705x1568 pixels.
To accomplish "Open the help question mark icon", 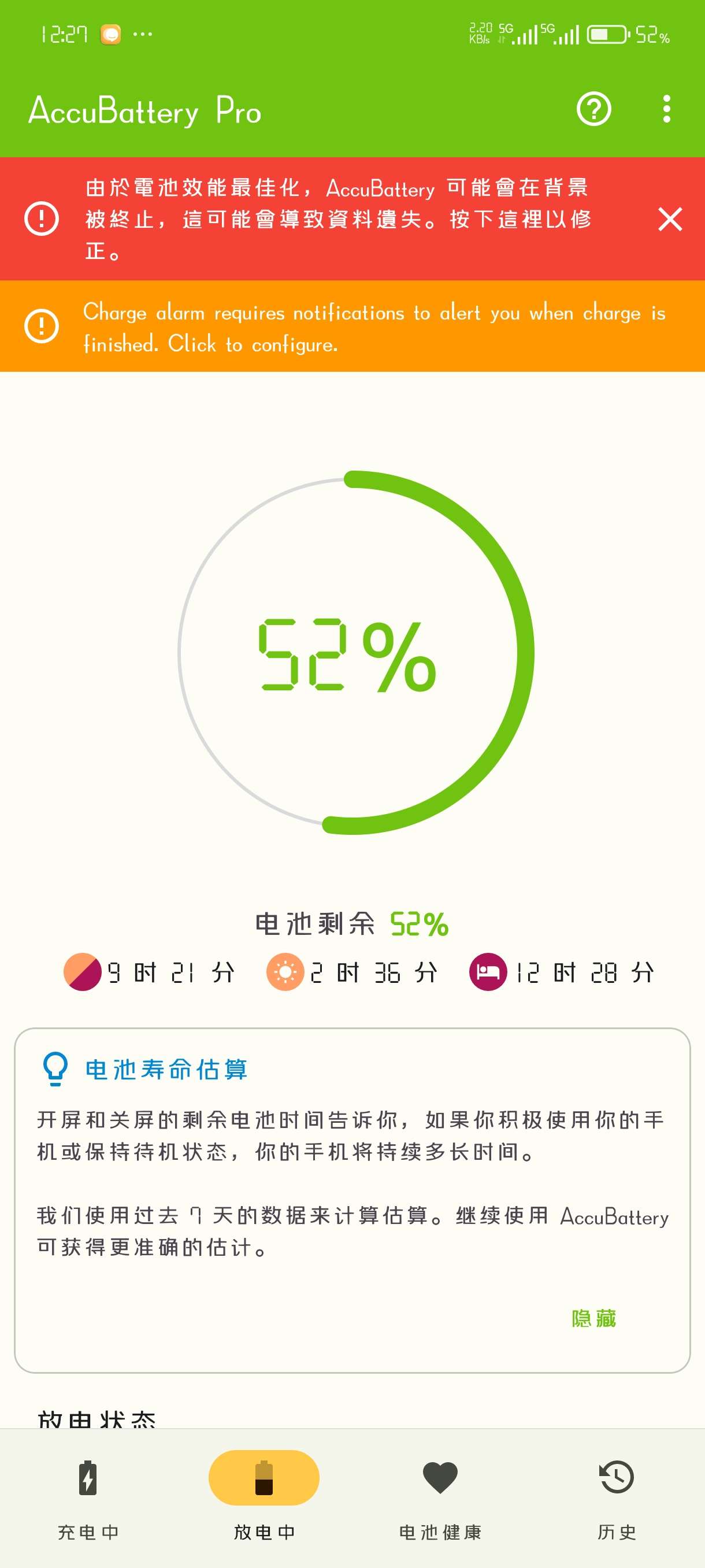I will [593, 110].
